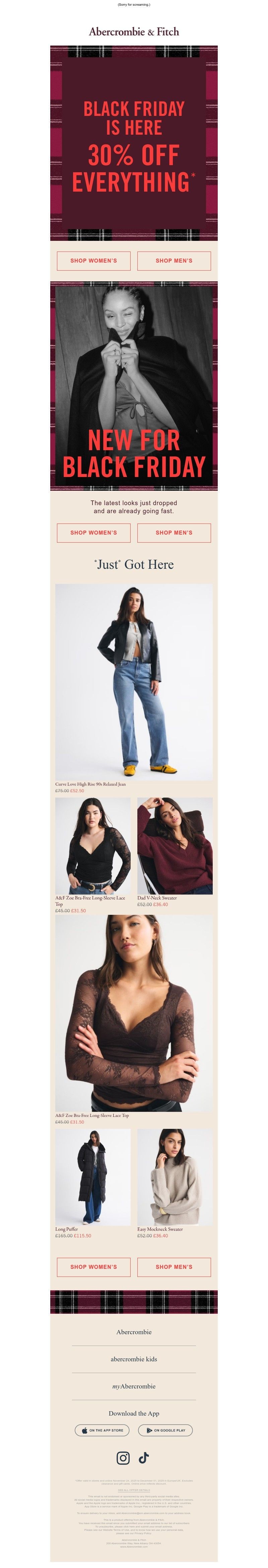Open the Curve Love High Rise 90s Relaxed Jean

[134, 682]
